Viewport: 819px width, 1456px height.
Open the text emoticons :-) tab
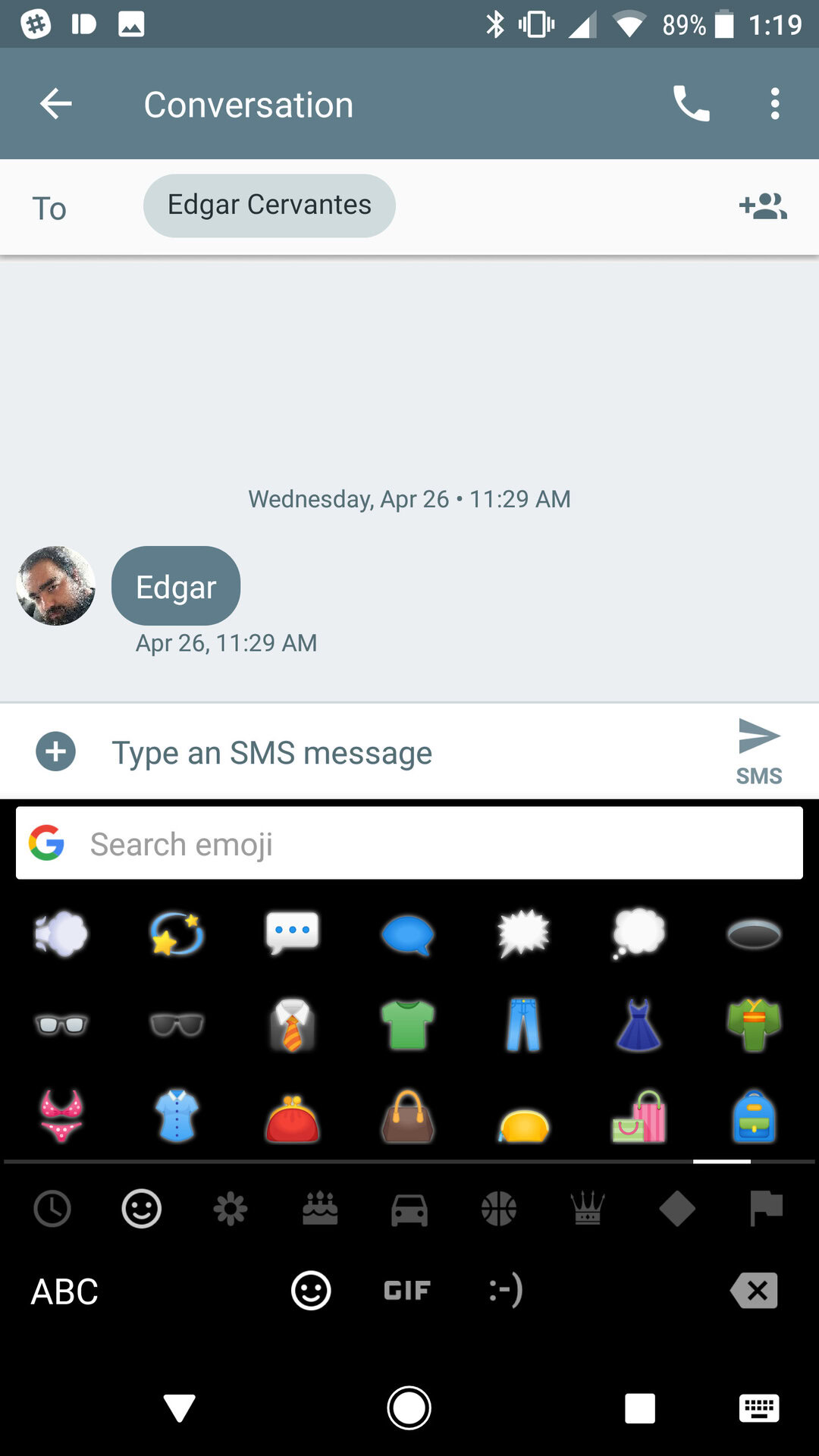point(506,1291)
